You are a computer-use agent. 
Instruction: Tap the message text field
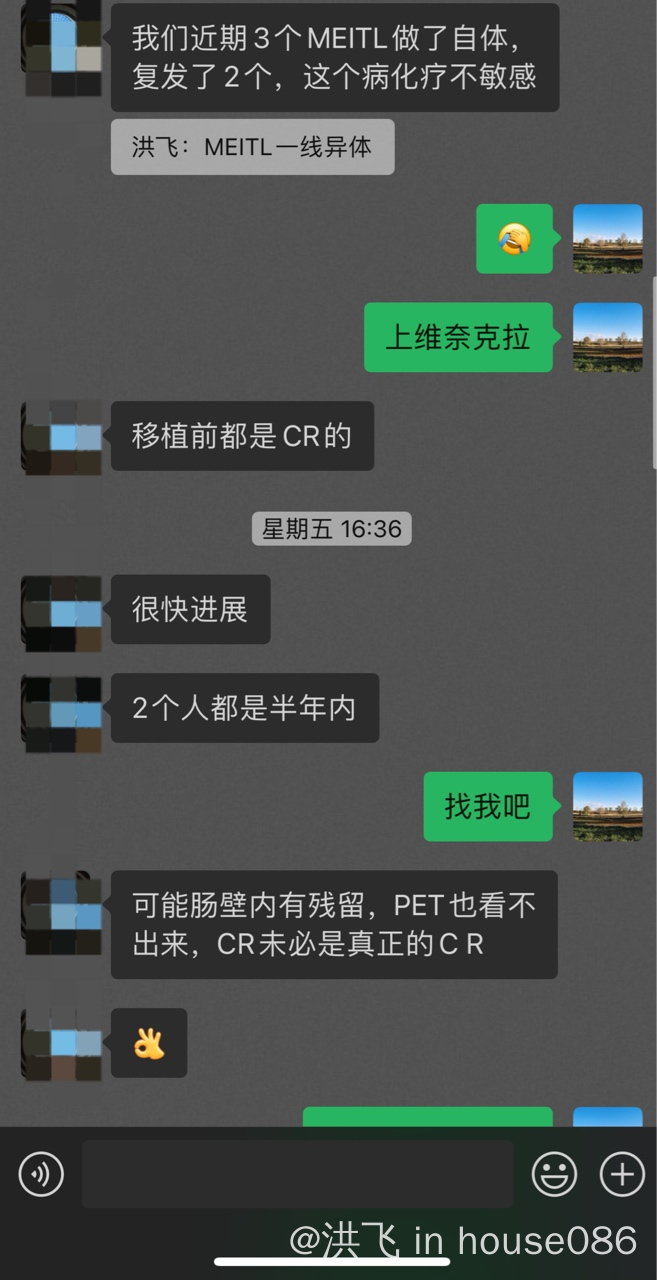(x=297, y=1174)
